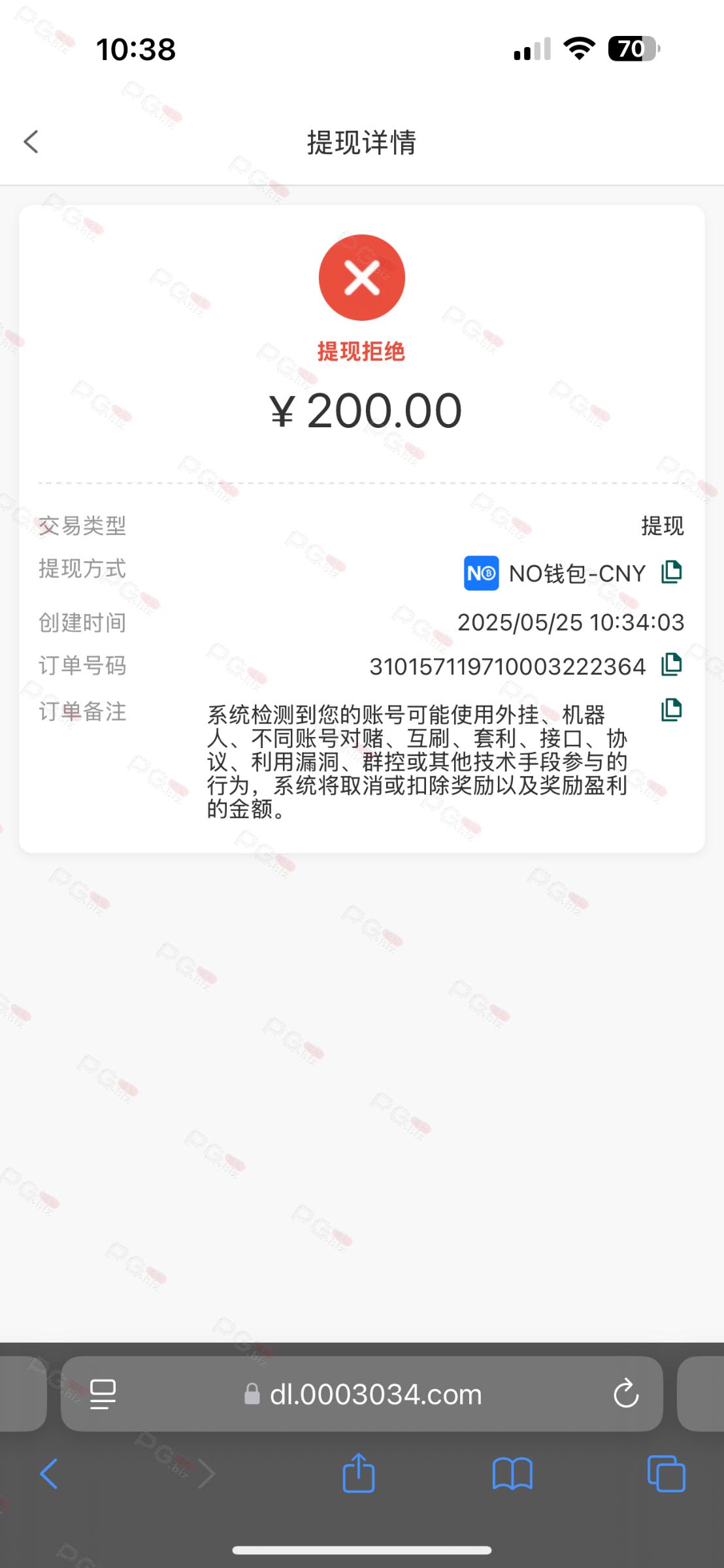Open the Safari share sheet
This screenshot has height=1568, width=724.
tap(359, 1473)
